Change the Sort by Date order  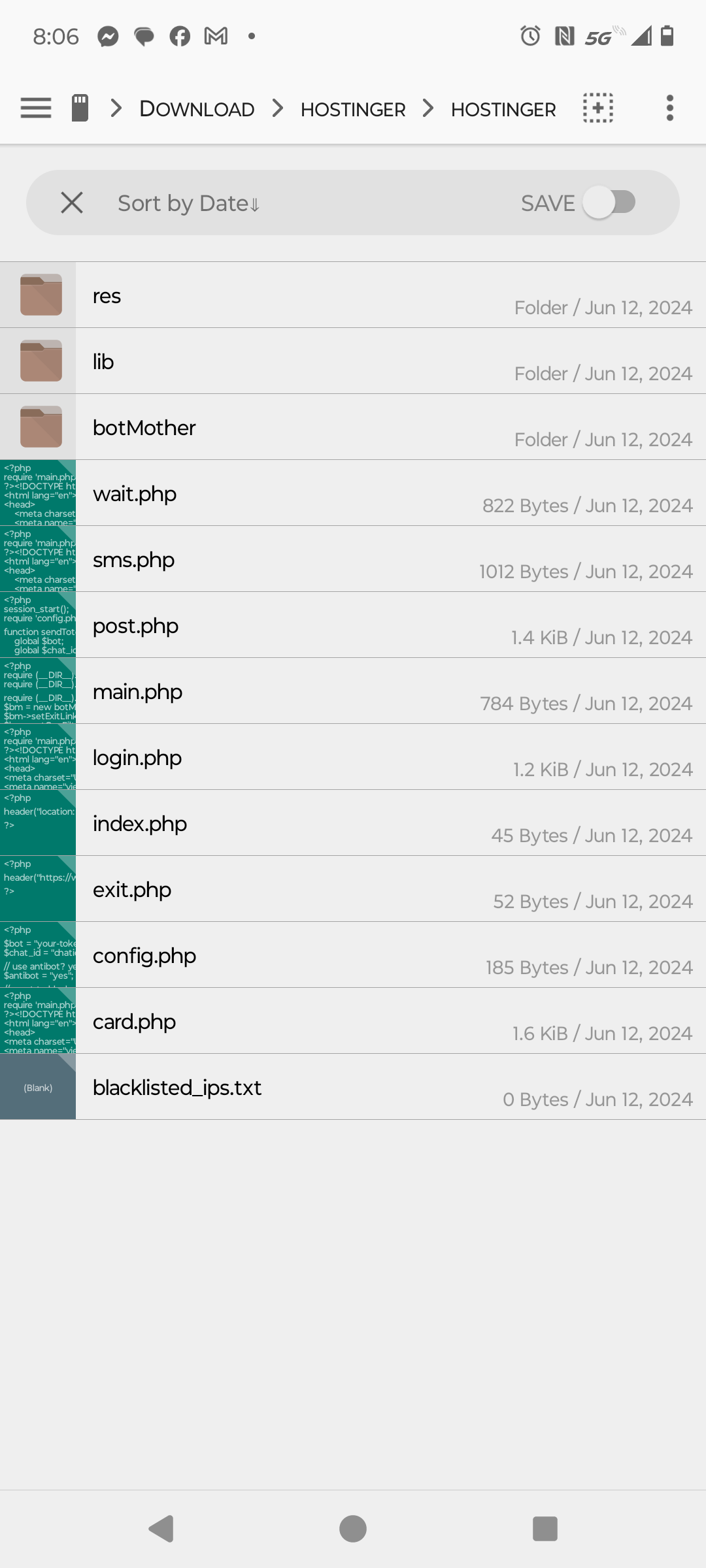point(188,203)
